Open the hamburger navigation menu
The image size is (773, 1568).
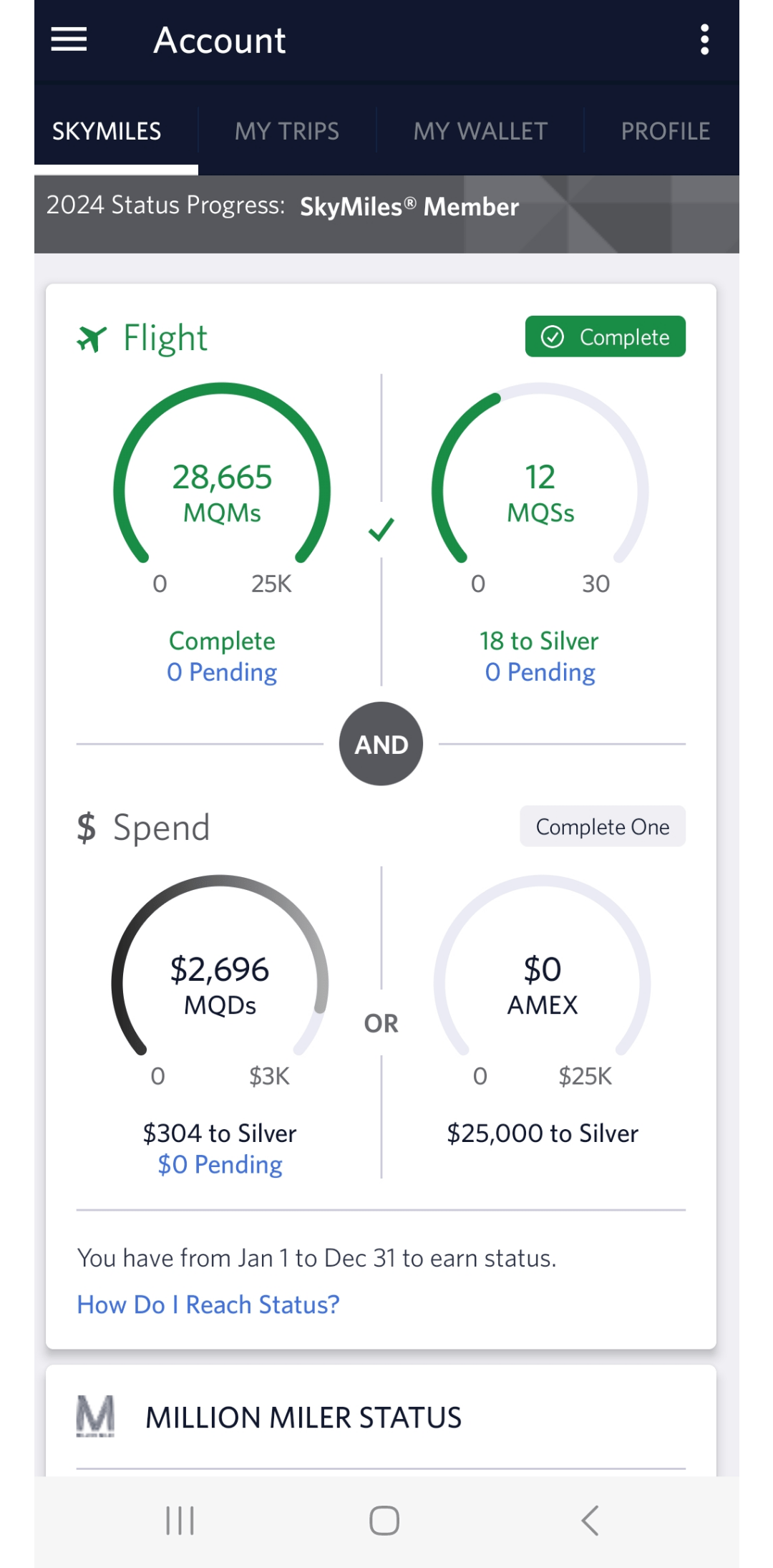pos(69,39)
